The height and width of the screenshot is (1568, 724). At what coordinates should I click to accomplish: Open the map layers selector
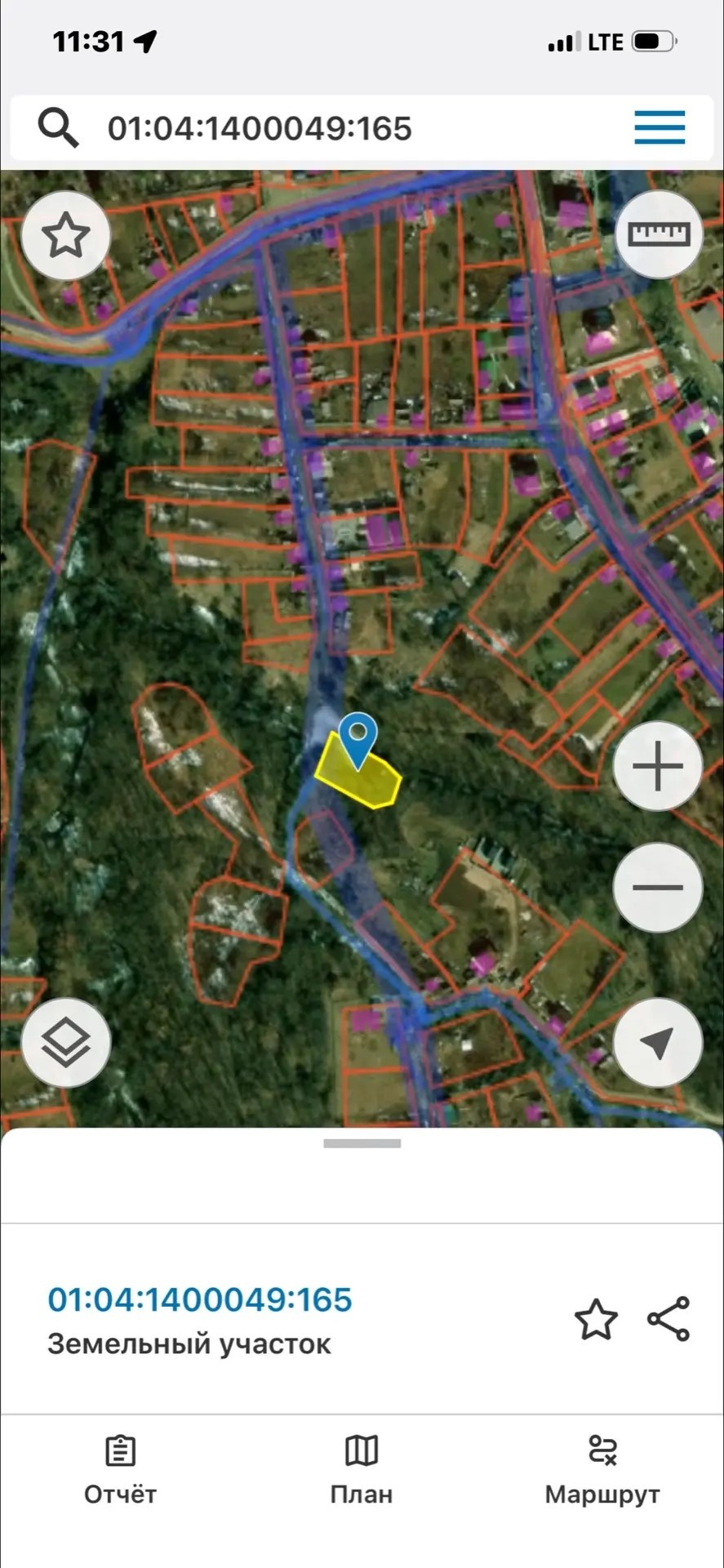[x=65, y=1043]
